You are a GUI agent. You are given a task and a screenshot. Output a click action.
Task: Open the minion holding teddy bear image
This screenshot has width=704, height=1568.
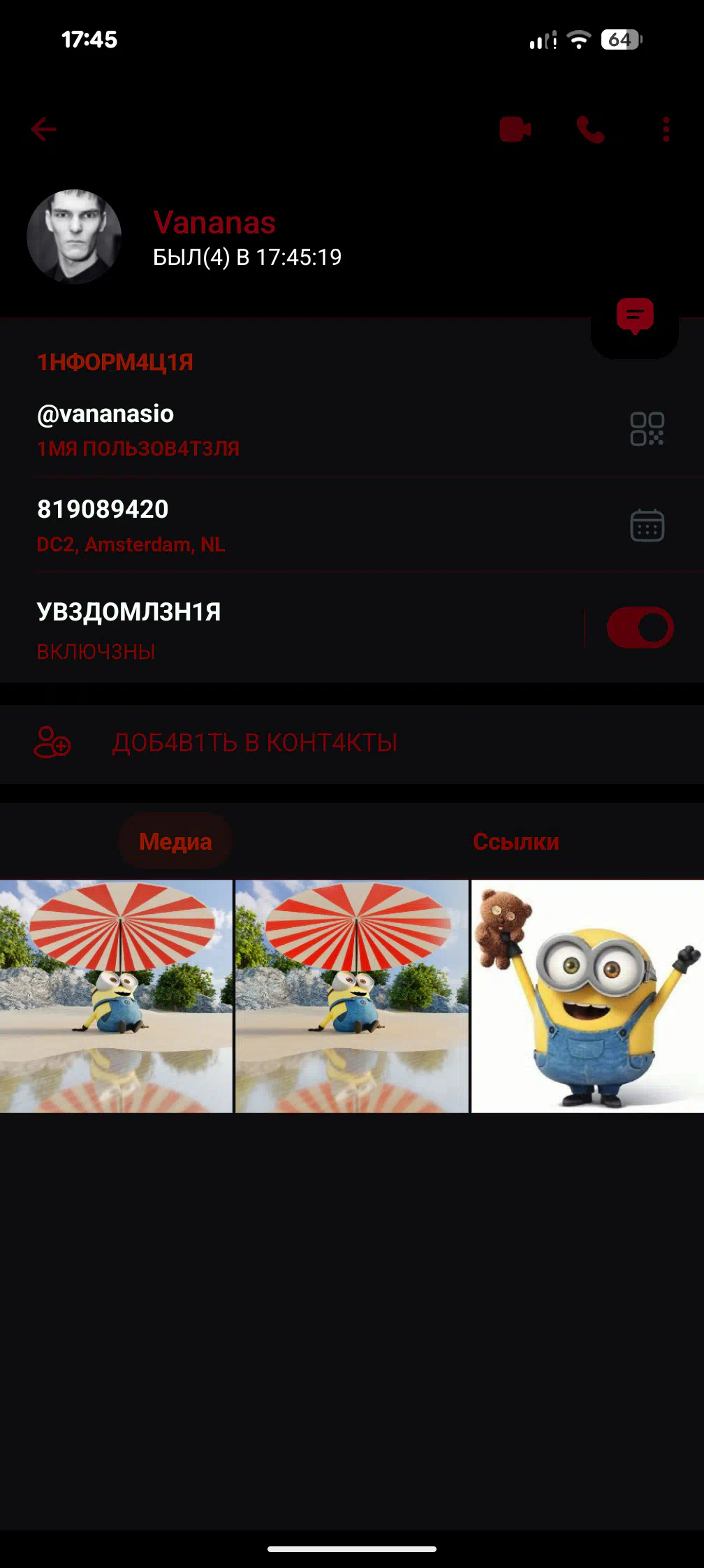(x=588, y=996)
